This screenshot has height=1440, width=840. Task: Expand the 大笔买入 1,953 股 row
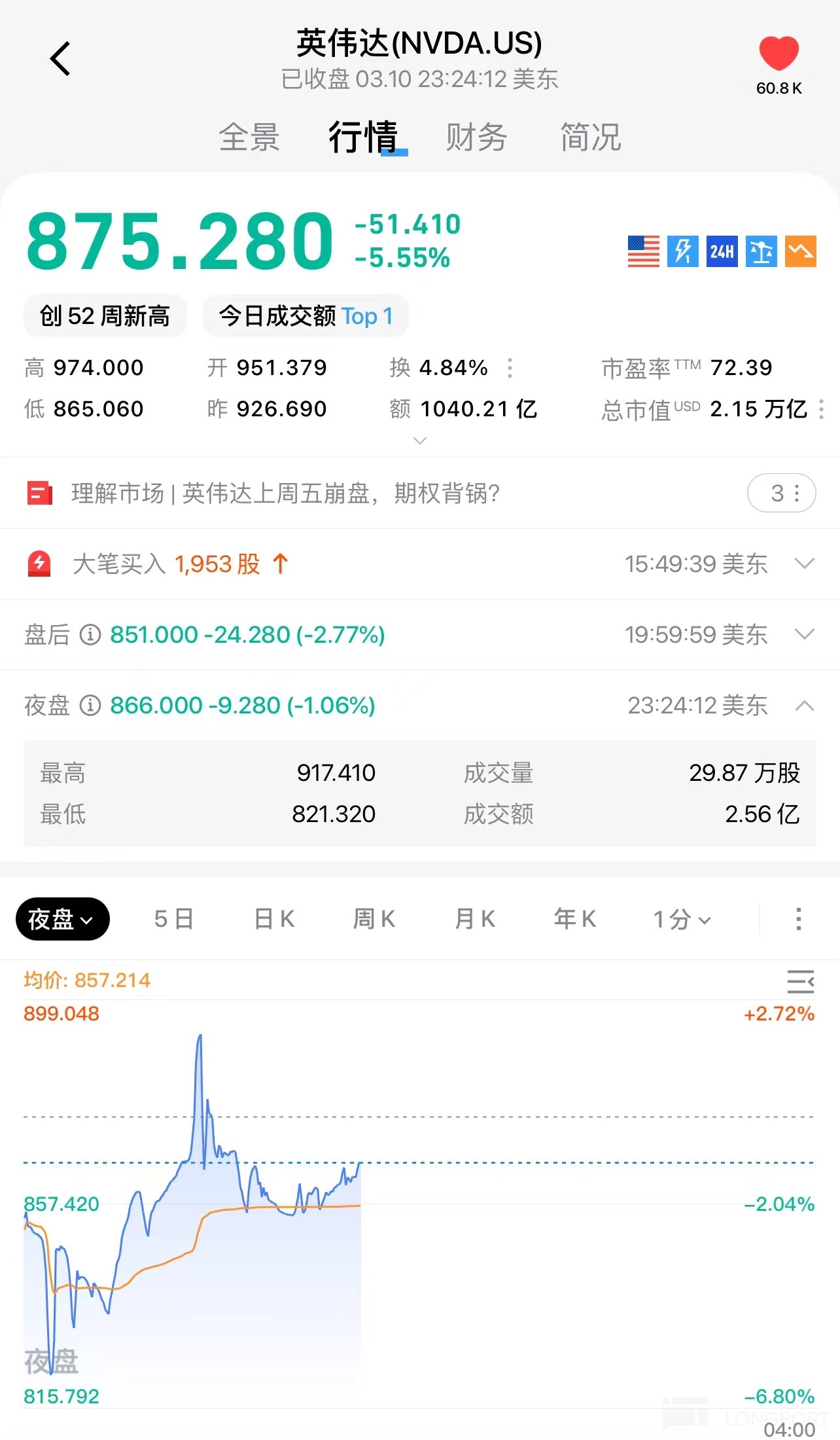[804, 564]
